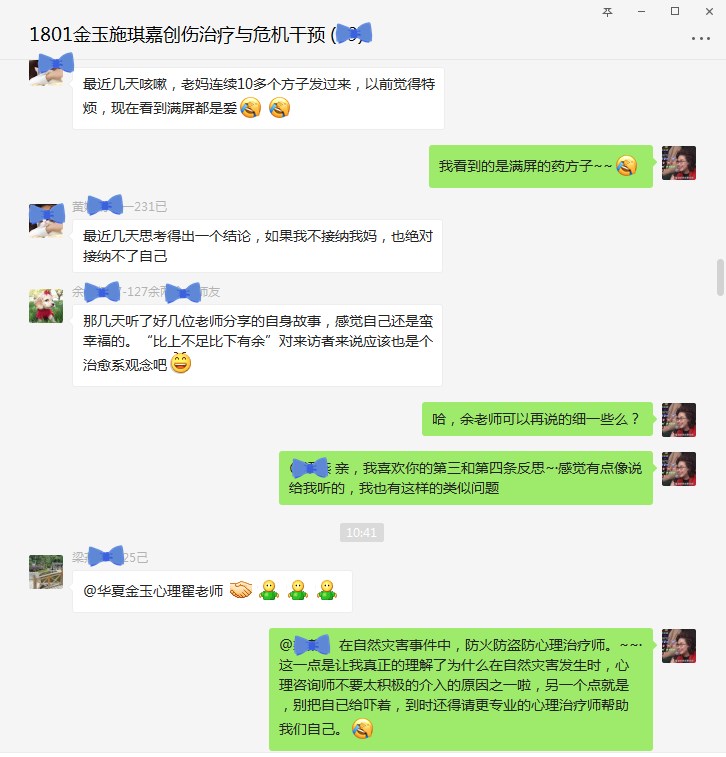Tap my avatar next to 满屏的药方子 reply
This screenshot has width=726, height=757.
click(679, 163)
